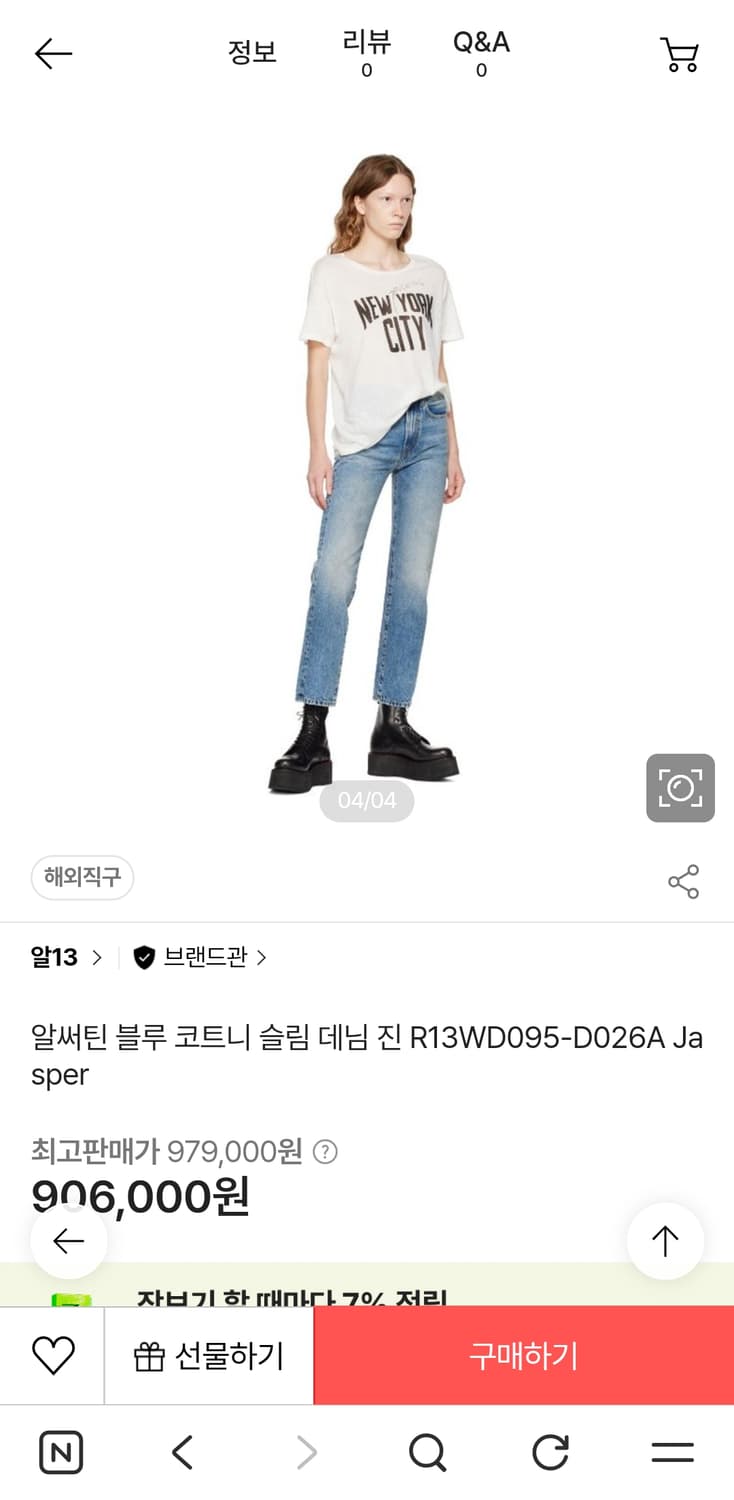Tap the 04/04 image page indicator
Viewport: 734px width, 1500px height.
tap(366, 801)
